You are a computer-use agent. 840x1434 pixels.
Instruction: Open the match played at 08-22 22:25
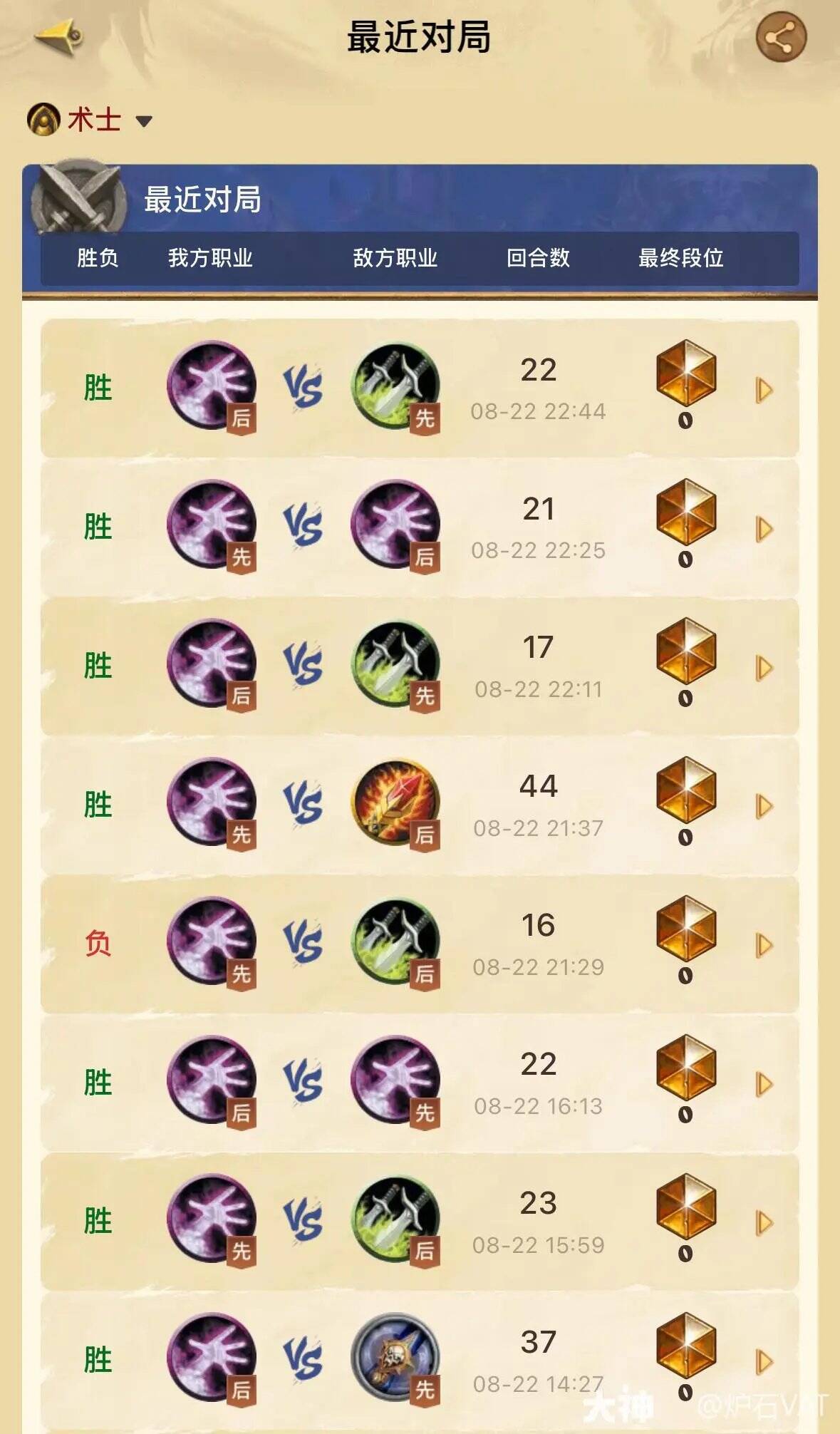click(x=764, y=529)
